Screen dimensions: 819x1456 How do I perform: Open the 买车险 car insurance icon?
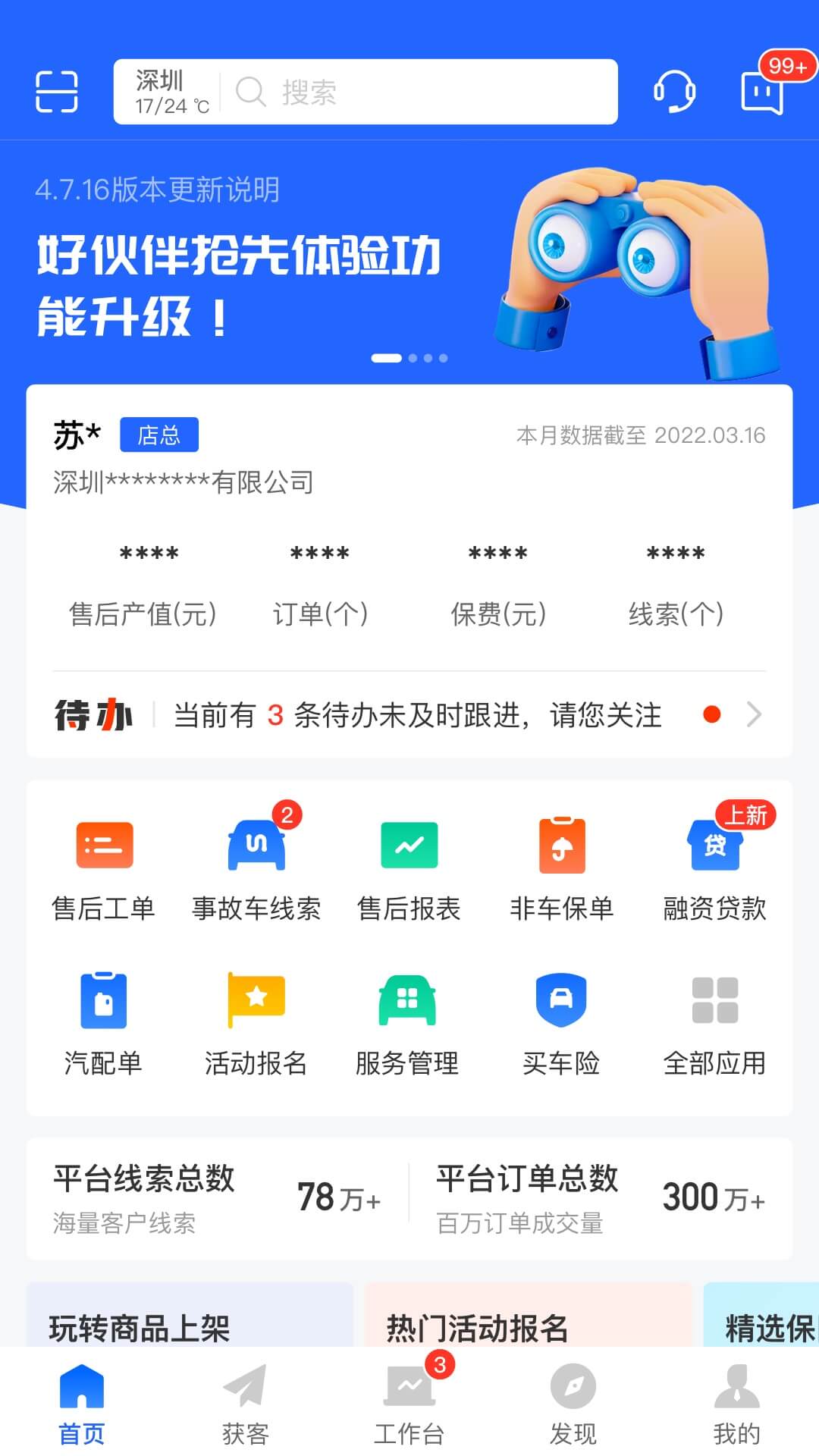[561, 1020]
